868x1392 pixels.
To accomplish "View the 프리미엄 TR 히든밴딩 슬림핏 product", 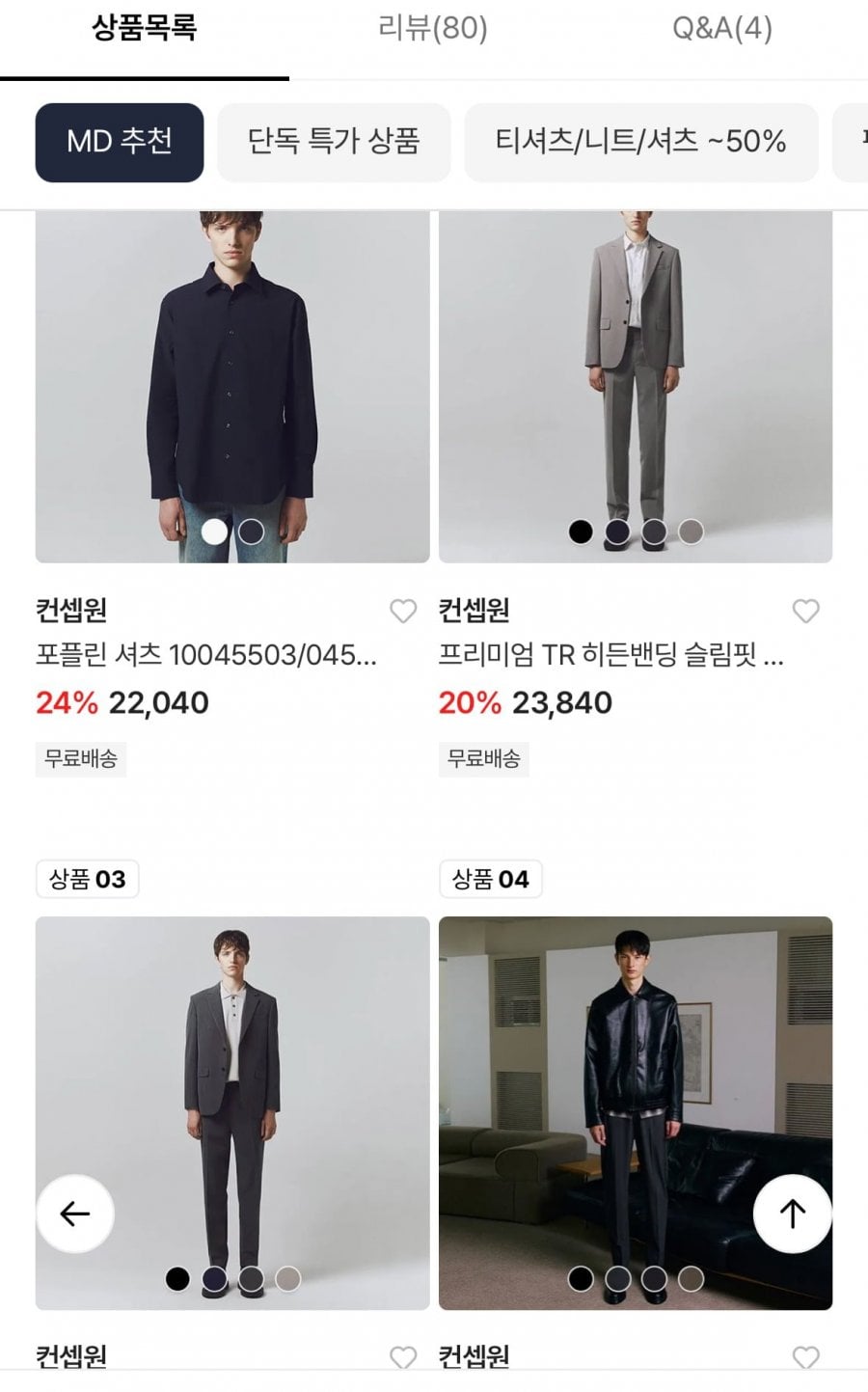I will tap(635, 386).
